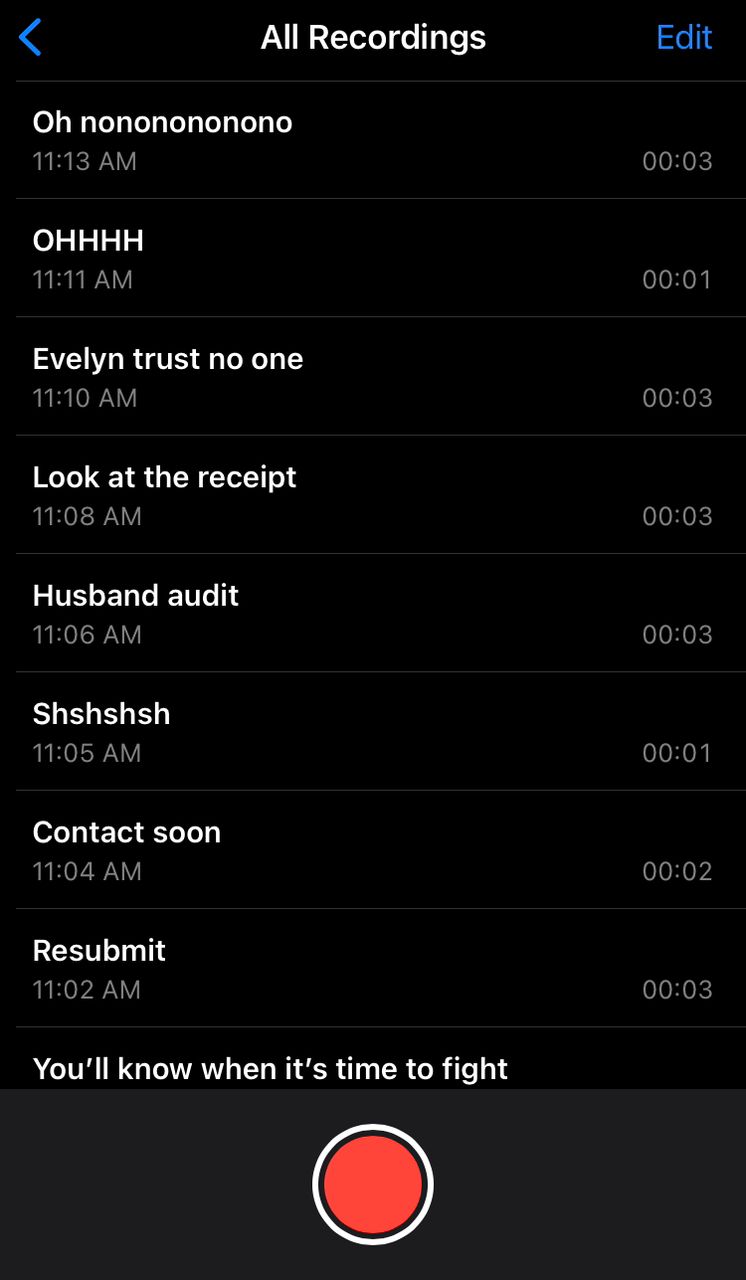Open 'You'll know when it's time to fight'
Screen dimensions: 746x1280
[x=373, y=1059]
